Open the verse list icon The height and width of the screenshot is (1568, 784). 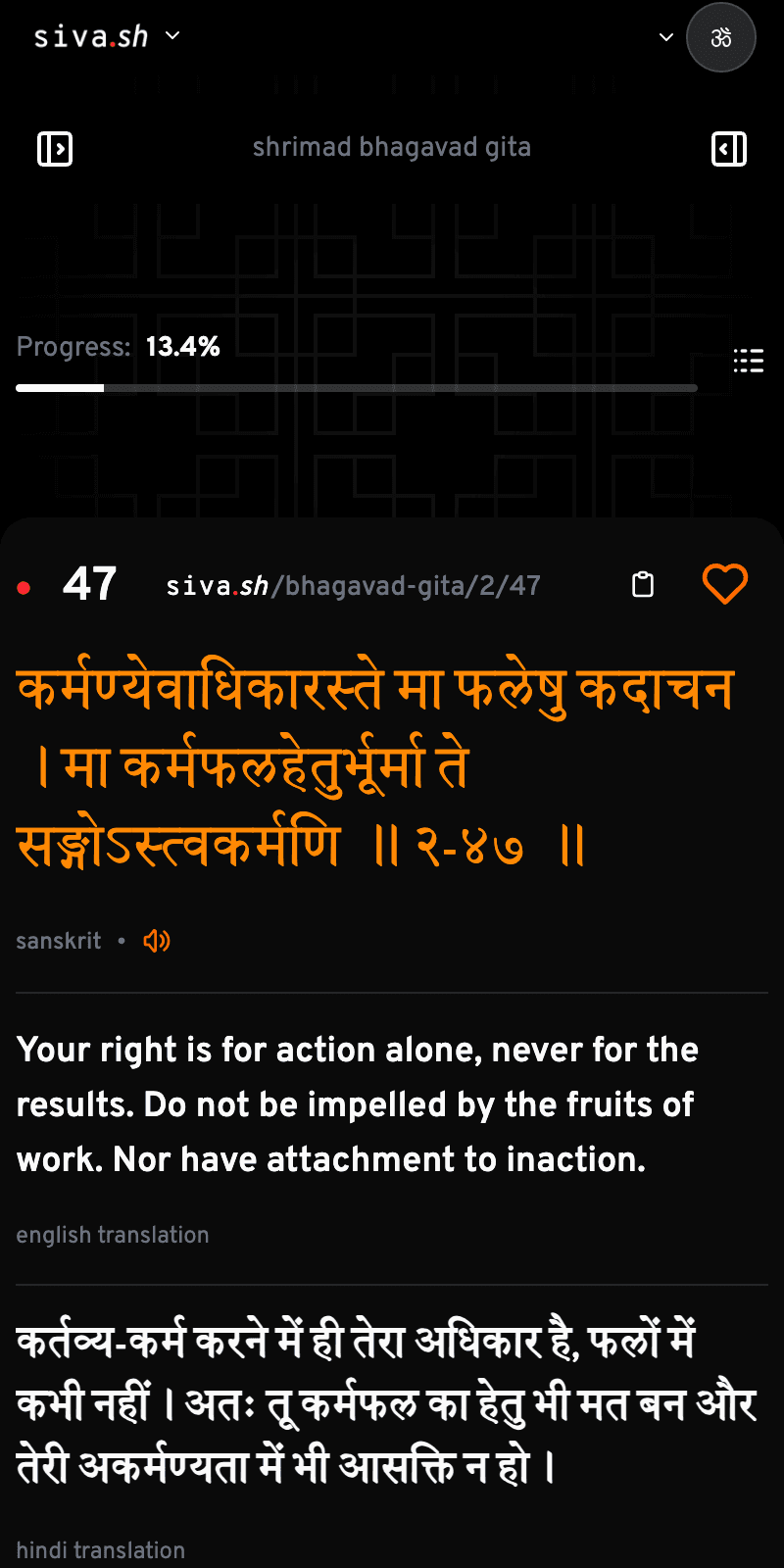click(x=748, y=361)
